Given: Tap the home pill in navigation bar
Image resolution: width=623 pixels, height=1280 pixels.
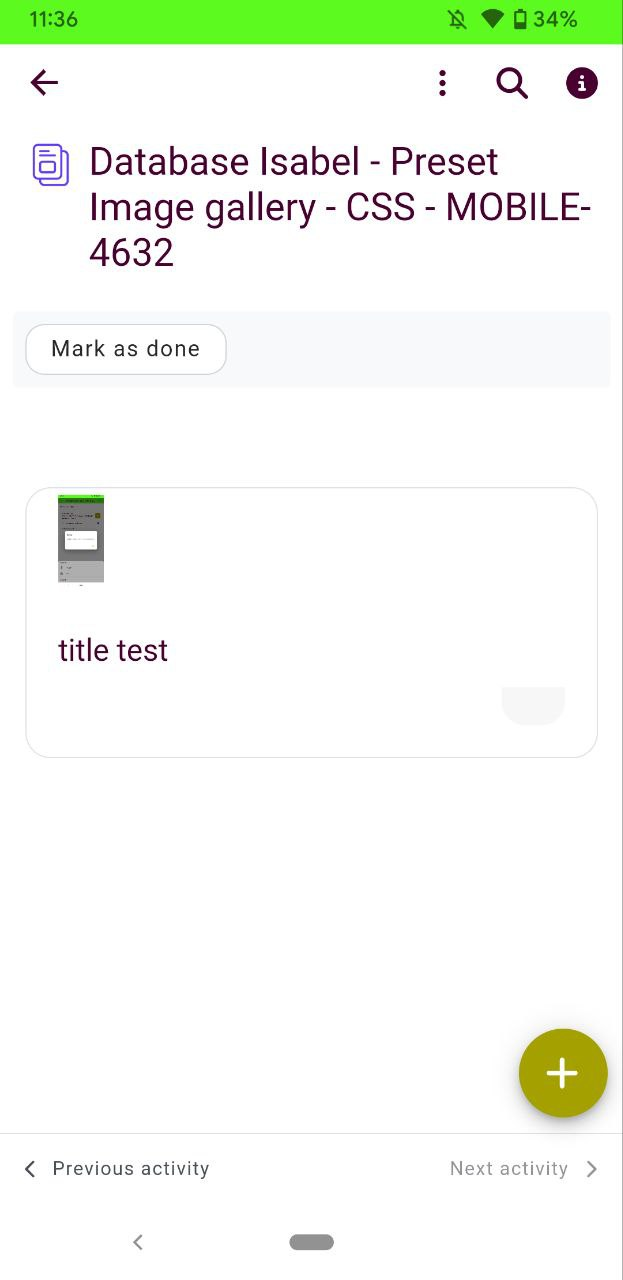Looking at the screenshot, I should click(x=311, y=1242).
